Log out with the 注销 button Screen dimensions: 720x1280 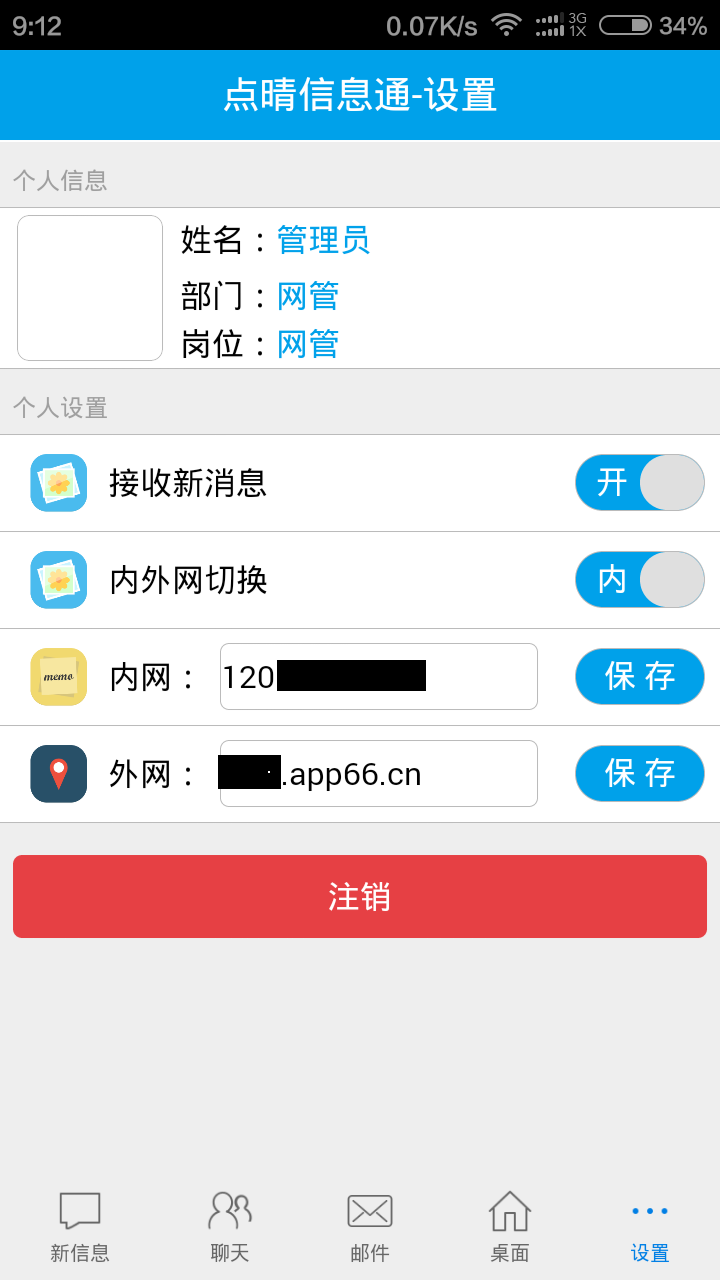pyautogui.click(x=360, y=896)
